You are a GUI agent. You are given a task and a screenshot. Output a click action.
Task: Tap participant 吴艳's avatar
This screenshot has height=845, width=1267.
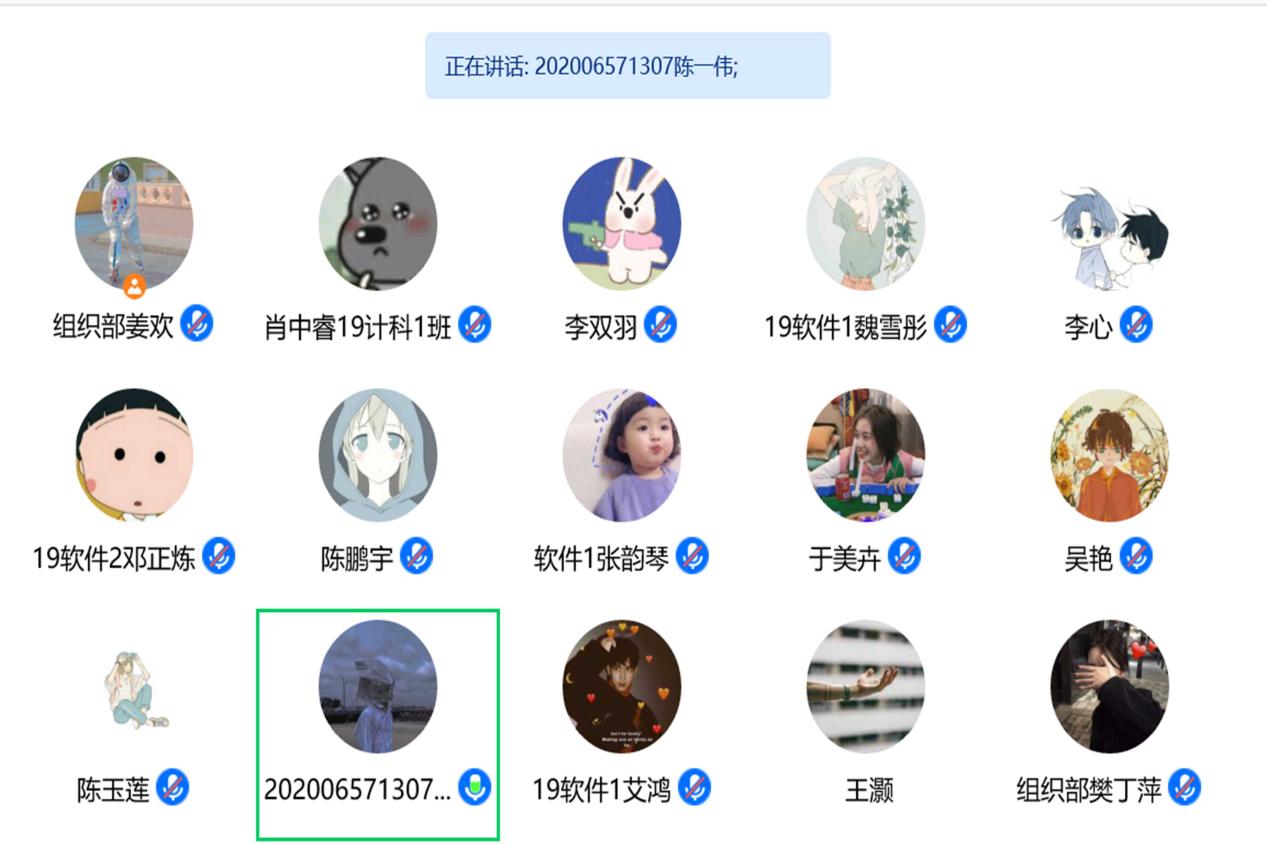coord(1109,456)
